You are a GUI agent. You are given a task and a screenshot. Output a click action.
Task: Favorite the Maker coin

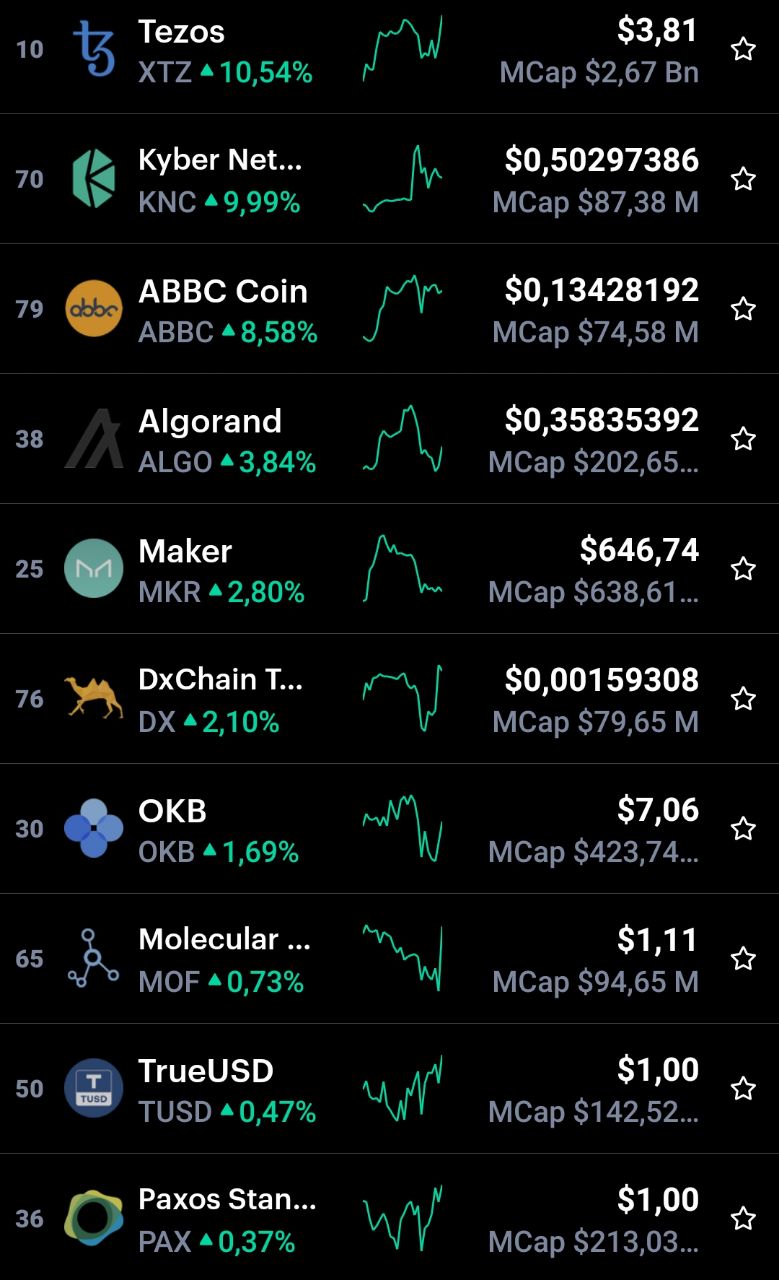pos(743,569)
